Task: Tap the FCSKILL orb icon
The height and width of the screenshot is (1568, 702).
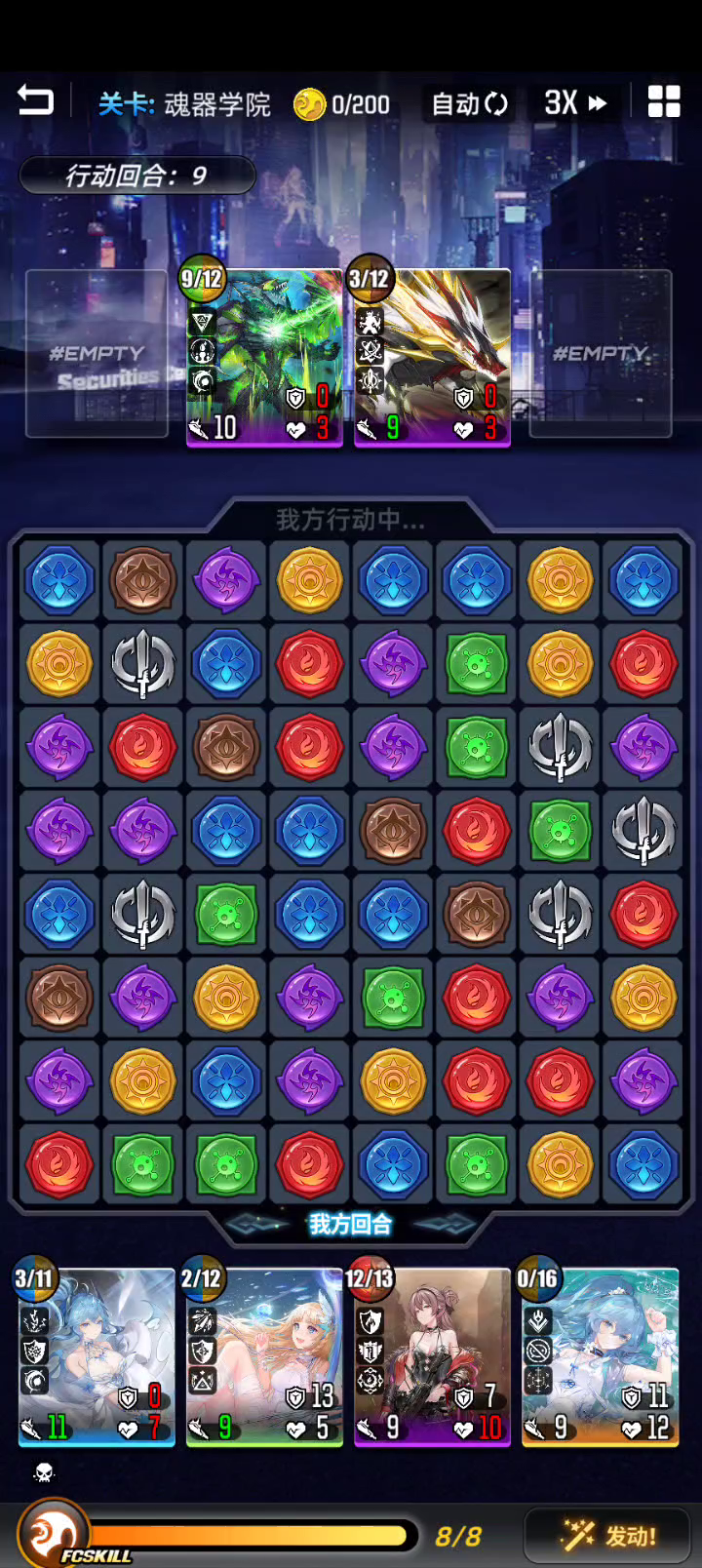Action: [54, 1534]
